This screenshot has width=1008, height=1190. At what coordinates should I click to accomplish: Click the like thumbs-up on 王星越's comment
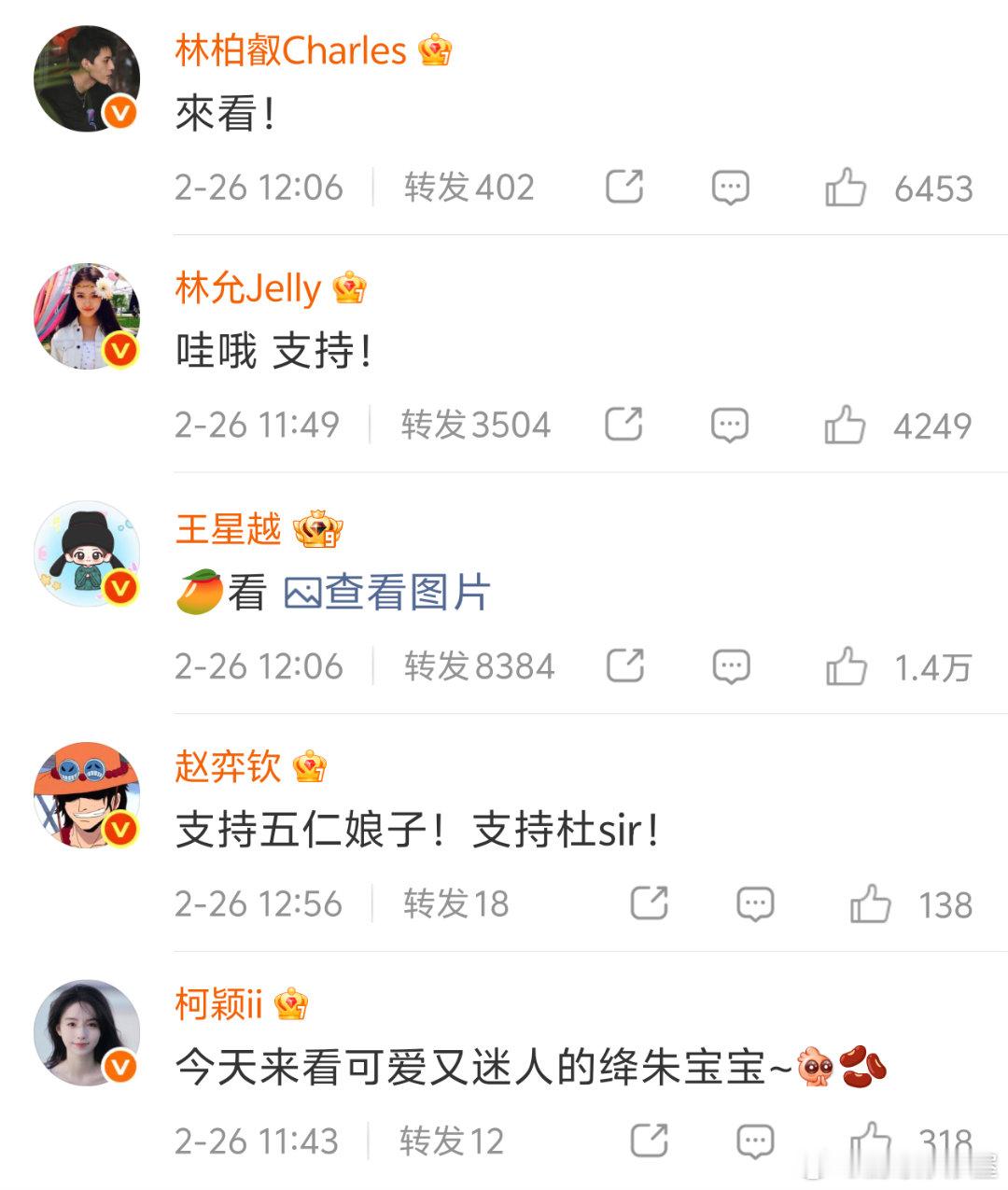(847, 665)
